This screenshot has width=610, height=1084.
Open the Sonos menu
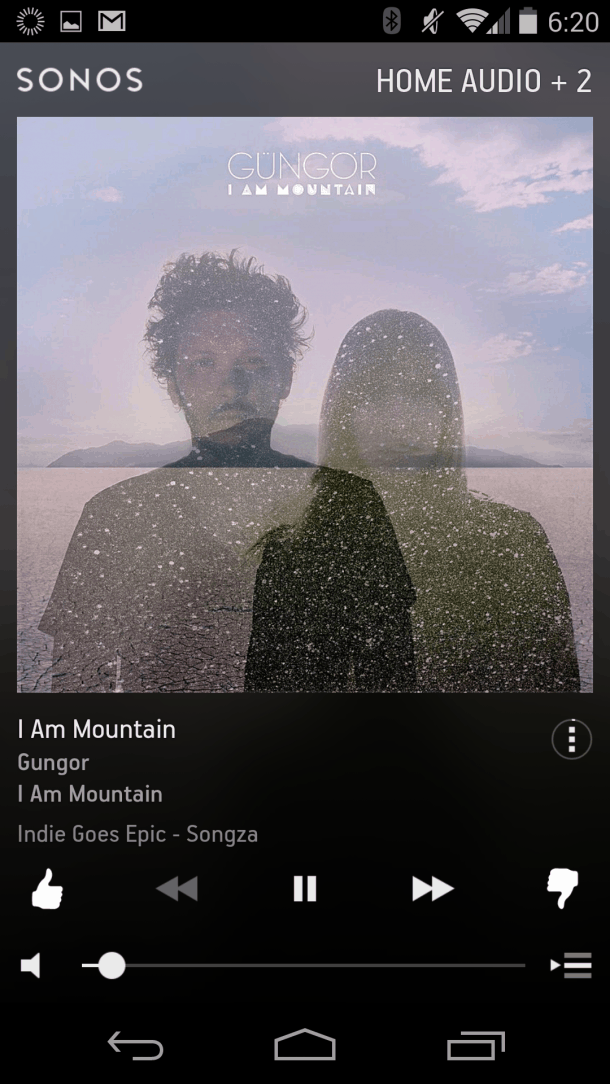tap(80, 80)
